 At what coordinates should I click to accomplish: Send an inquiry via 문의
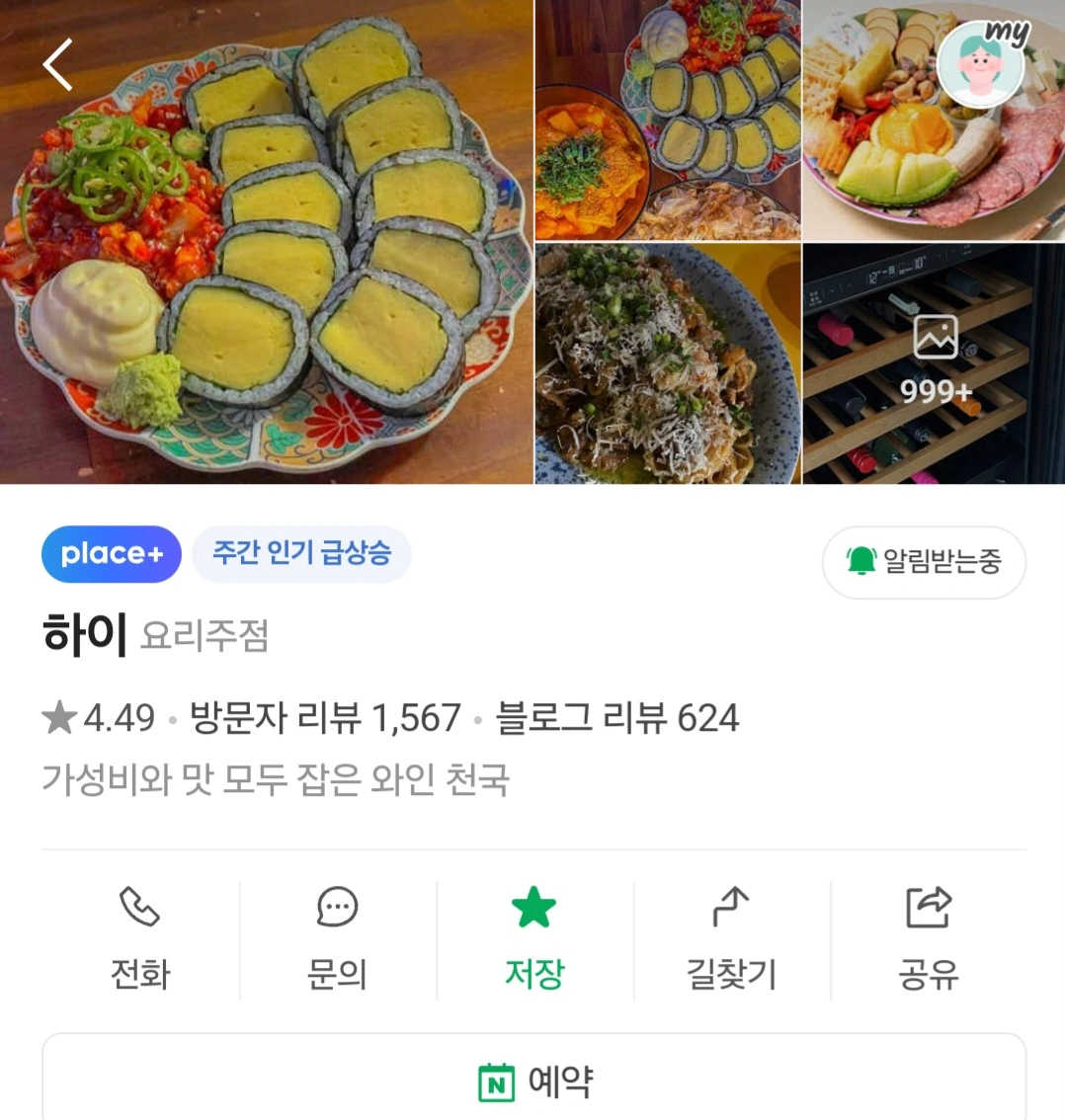[x=337, y=939]
